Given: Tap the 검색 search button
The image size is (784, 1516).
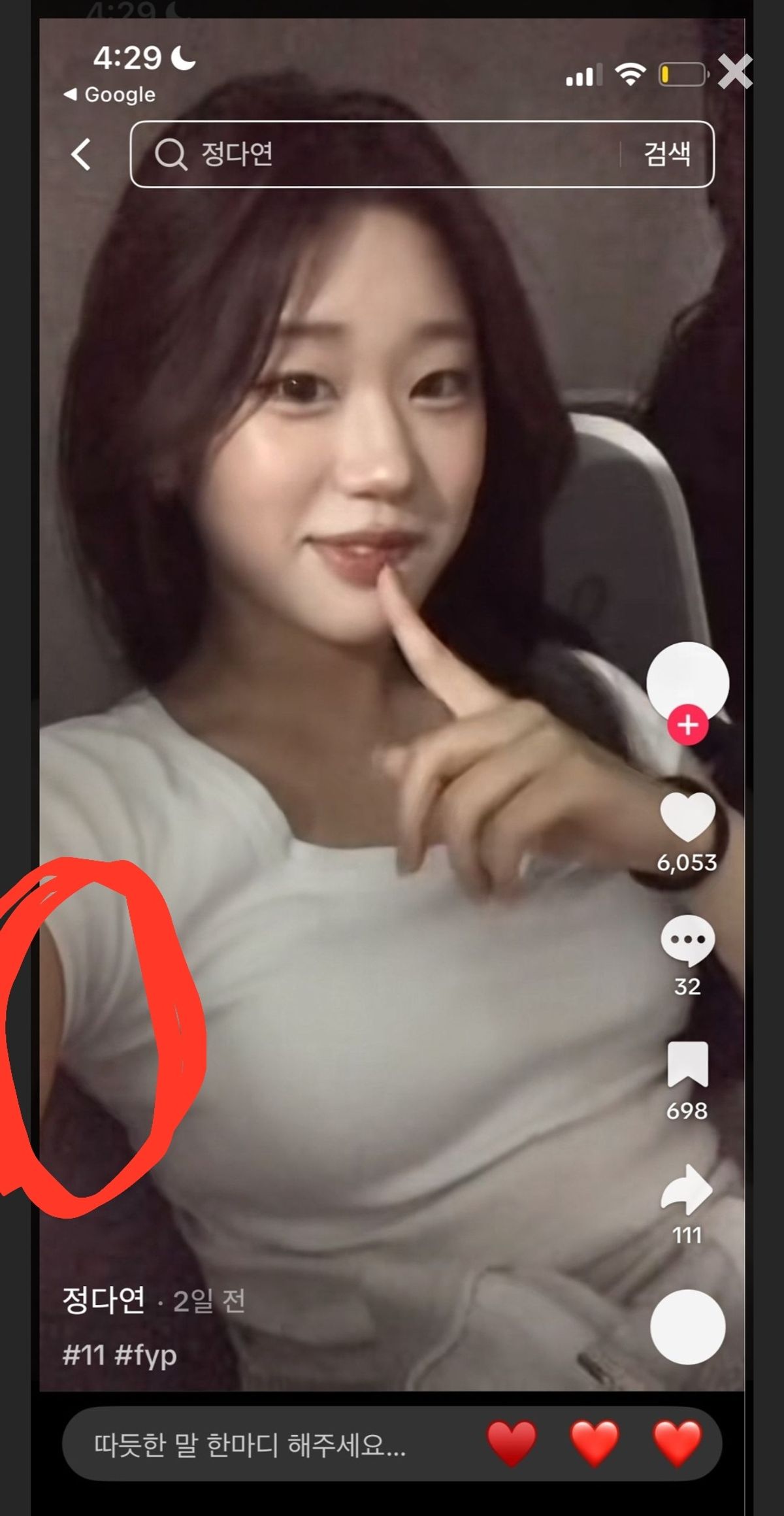Looking at the screenshot, I should point(667,154).
